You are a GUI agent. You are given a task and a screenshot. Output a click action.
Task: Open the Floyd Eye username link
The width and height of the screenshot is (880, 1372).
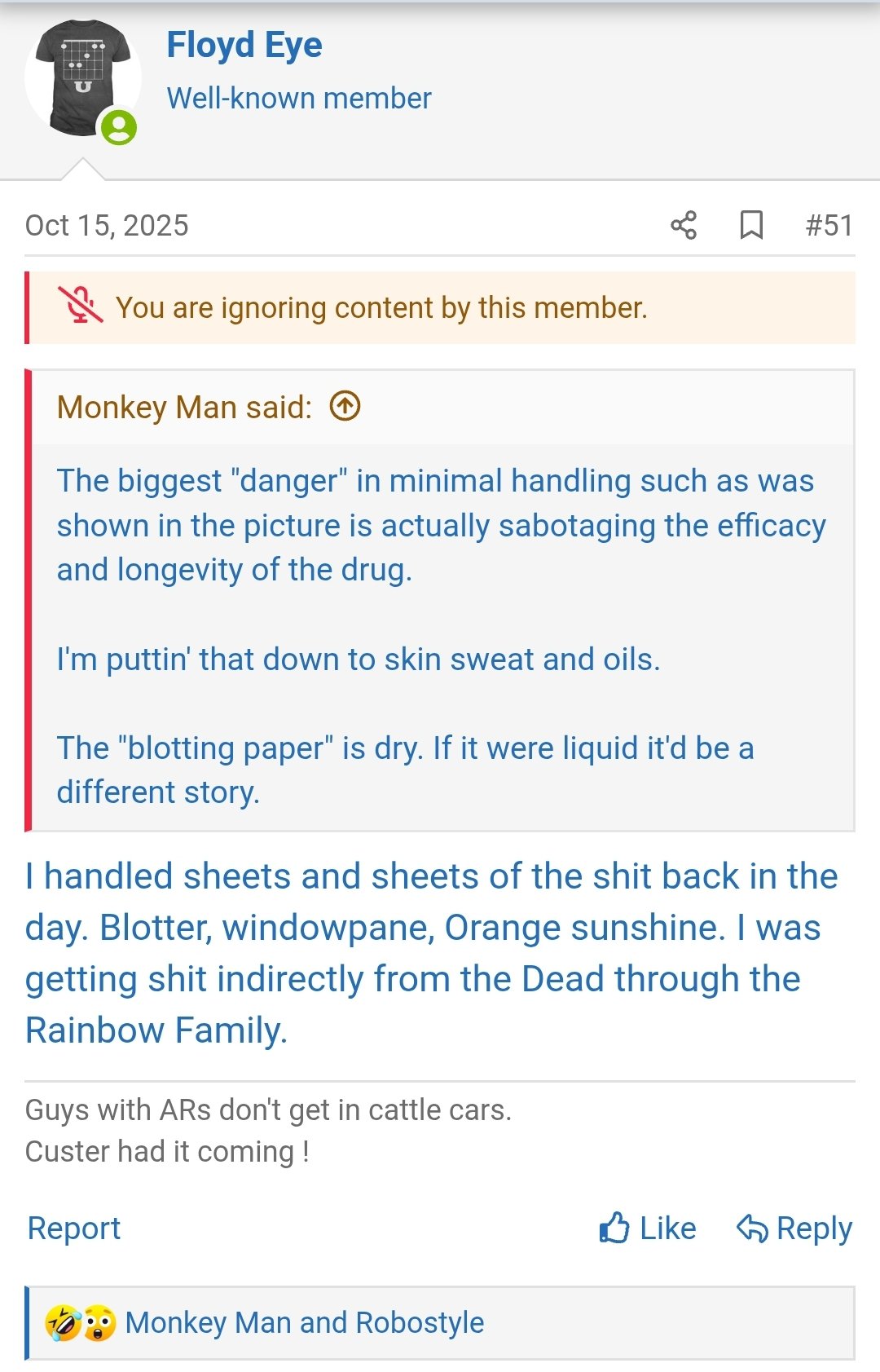coord(244,45)
